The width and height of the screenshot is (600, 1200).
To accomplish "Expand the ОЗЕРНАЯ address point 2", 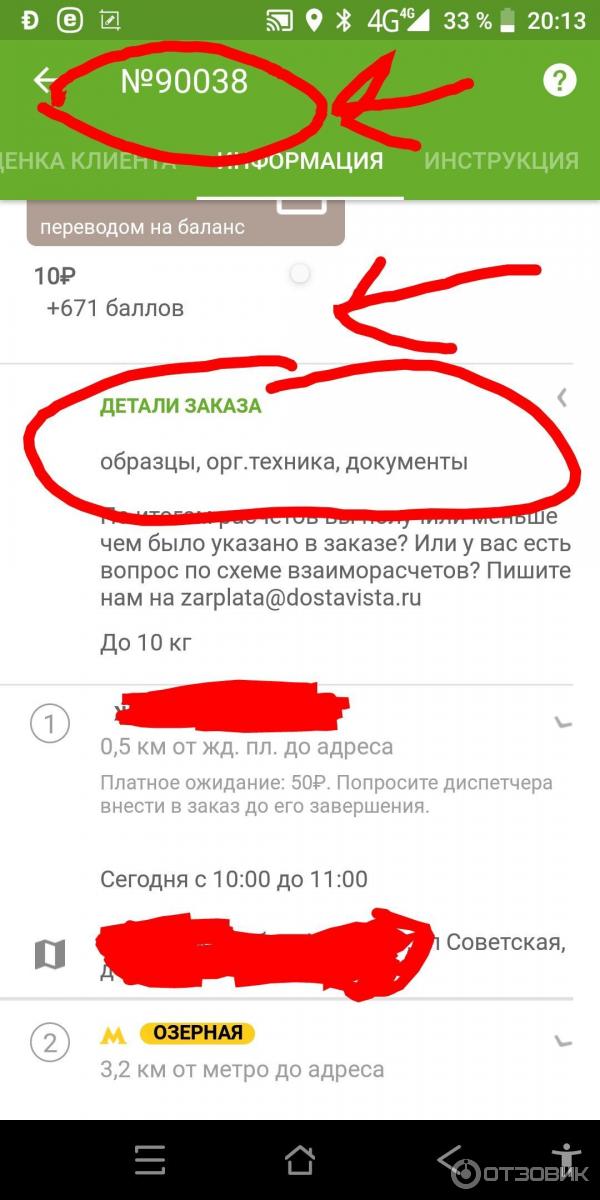I will 562,1042.
